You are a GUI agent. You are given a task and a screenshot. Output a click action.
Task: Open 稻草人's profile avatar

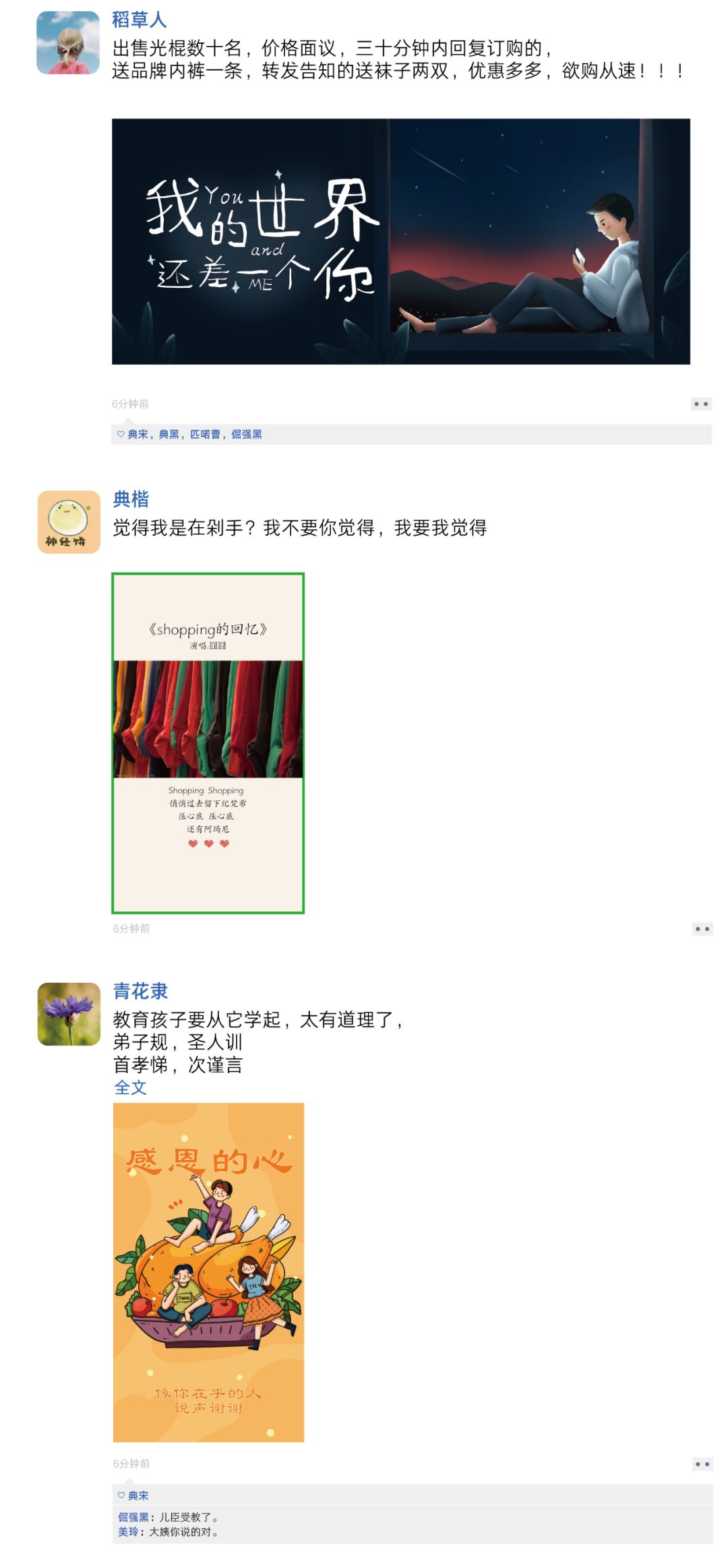click(x=67, y=42)
